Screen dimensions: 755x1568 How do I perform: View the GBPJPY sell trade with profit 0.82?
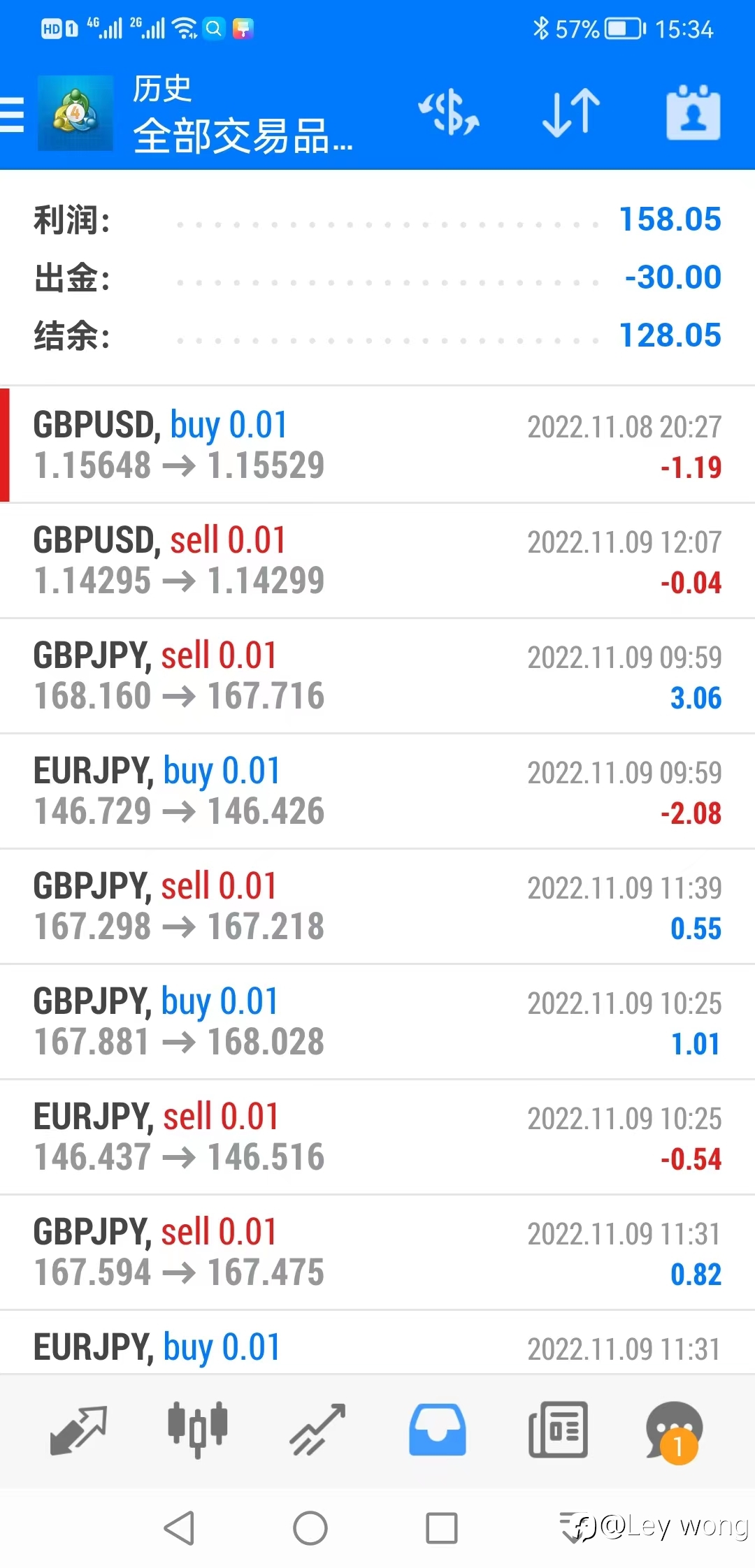[377, 1252]
